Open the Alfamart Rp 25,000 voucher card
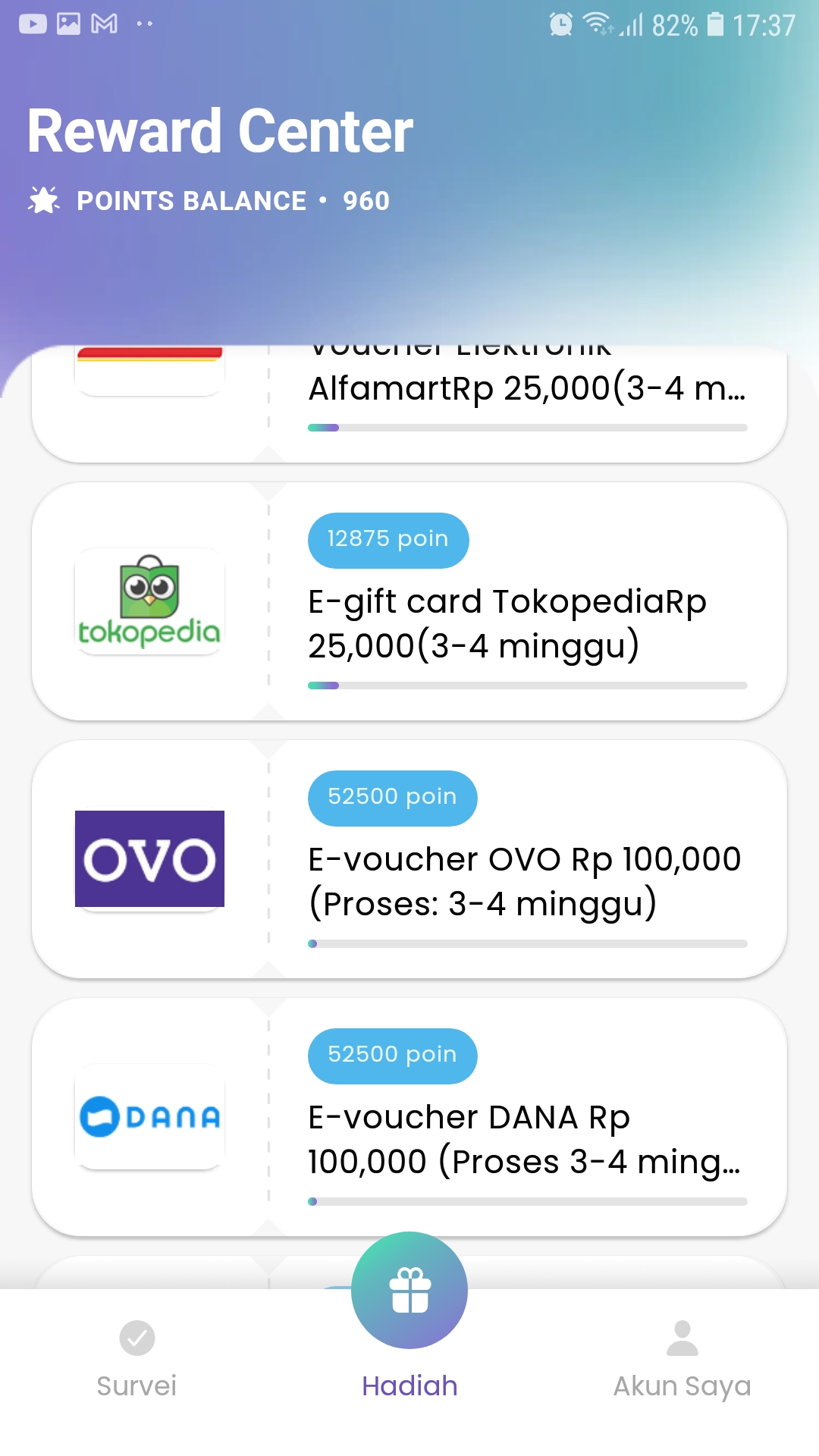Viewport: 819px width, 1456px height. (409, 403)
